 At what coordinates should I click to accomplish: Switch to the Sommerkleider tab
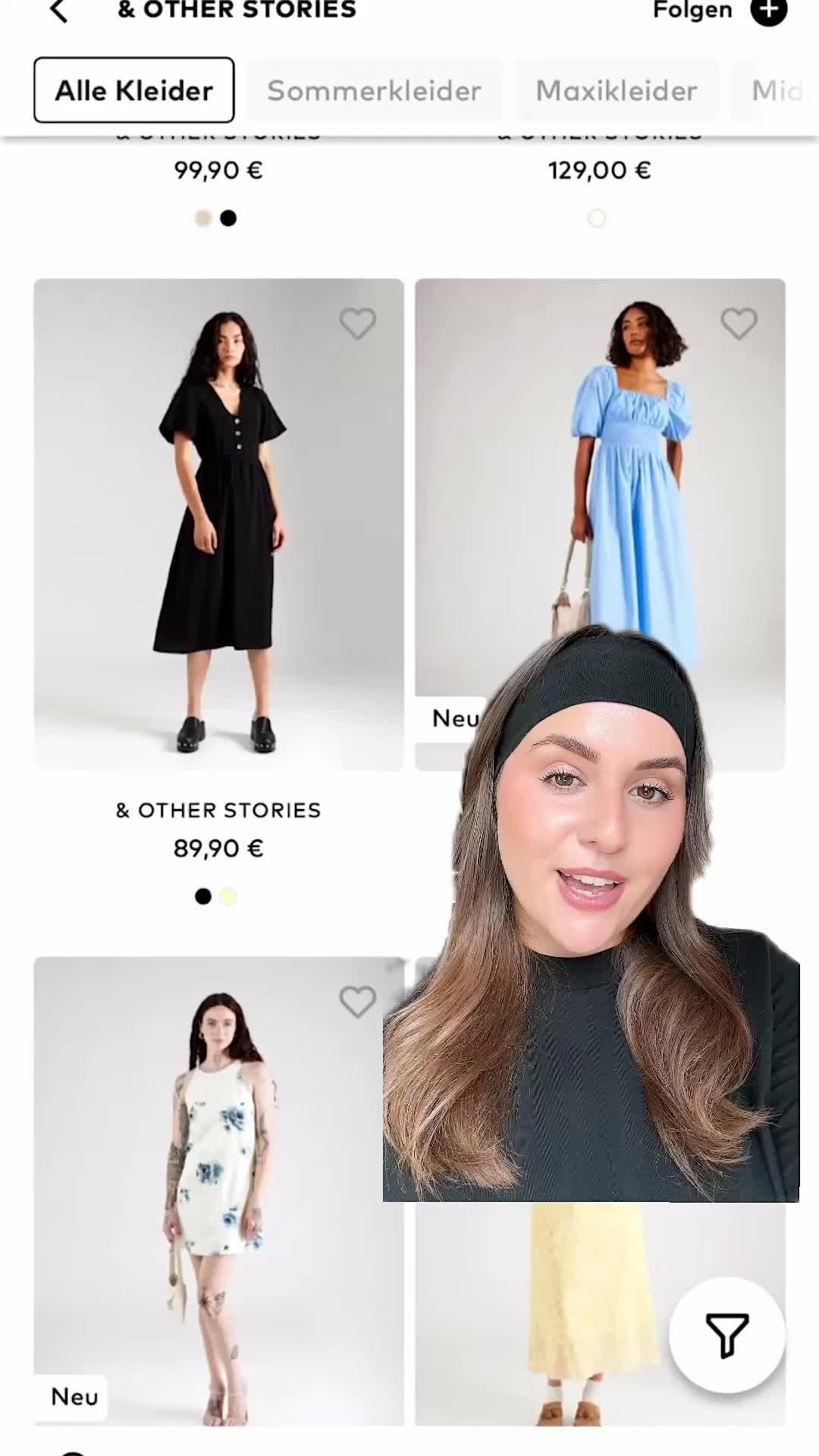(374, 90)
